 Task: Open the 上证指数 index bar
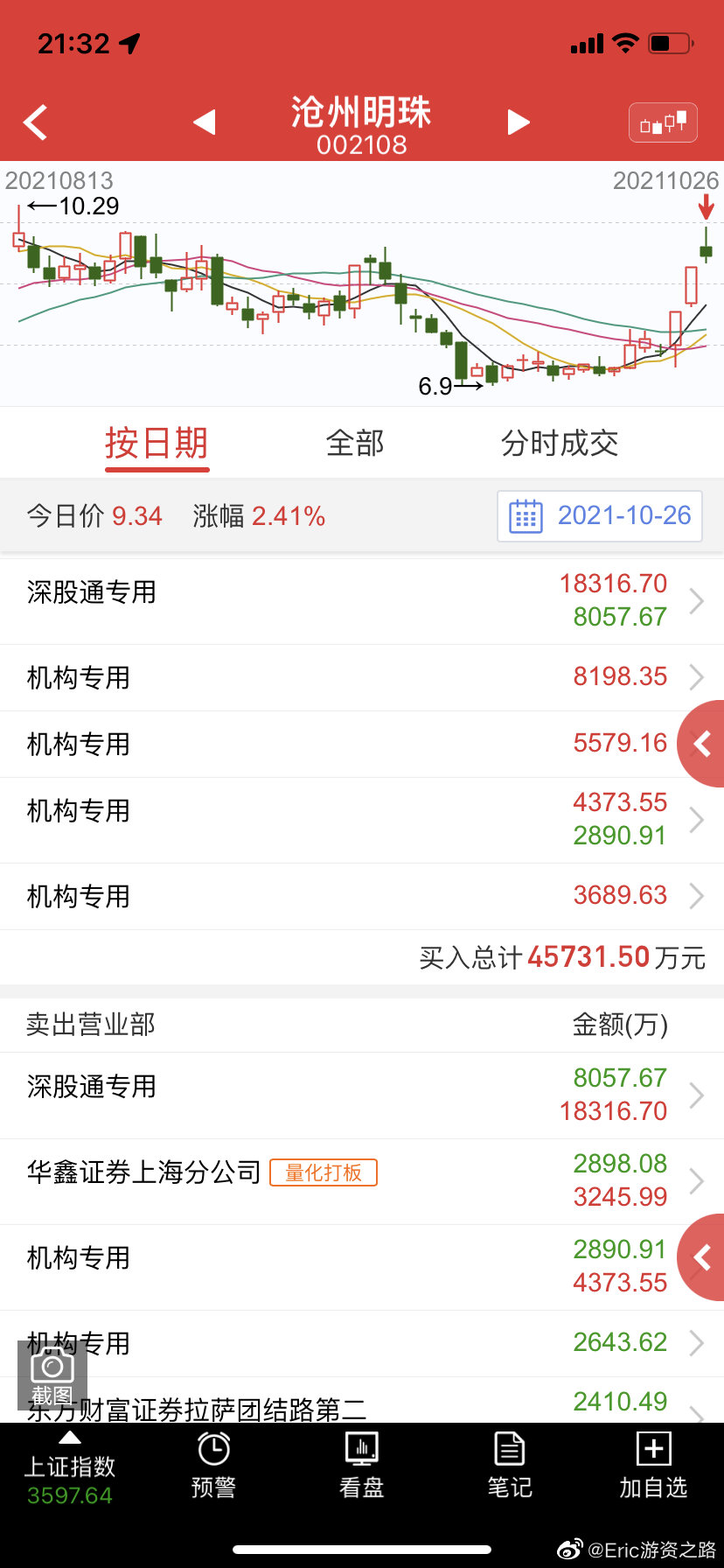coord(70,1469)
